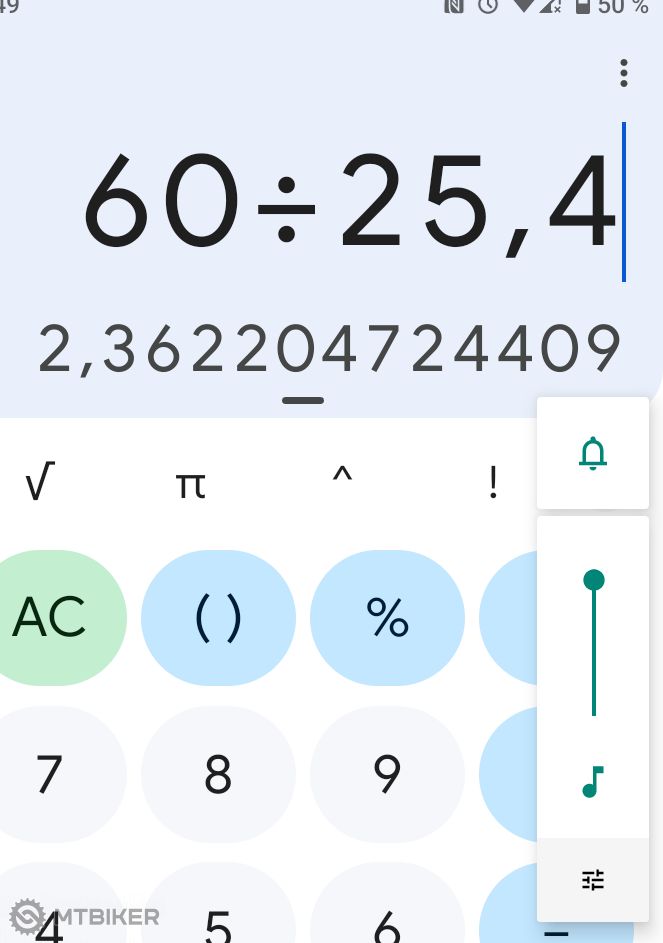Open the three-dot overflow menu
The image size is (663, 943).
click(623, 73)
